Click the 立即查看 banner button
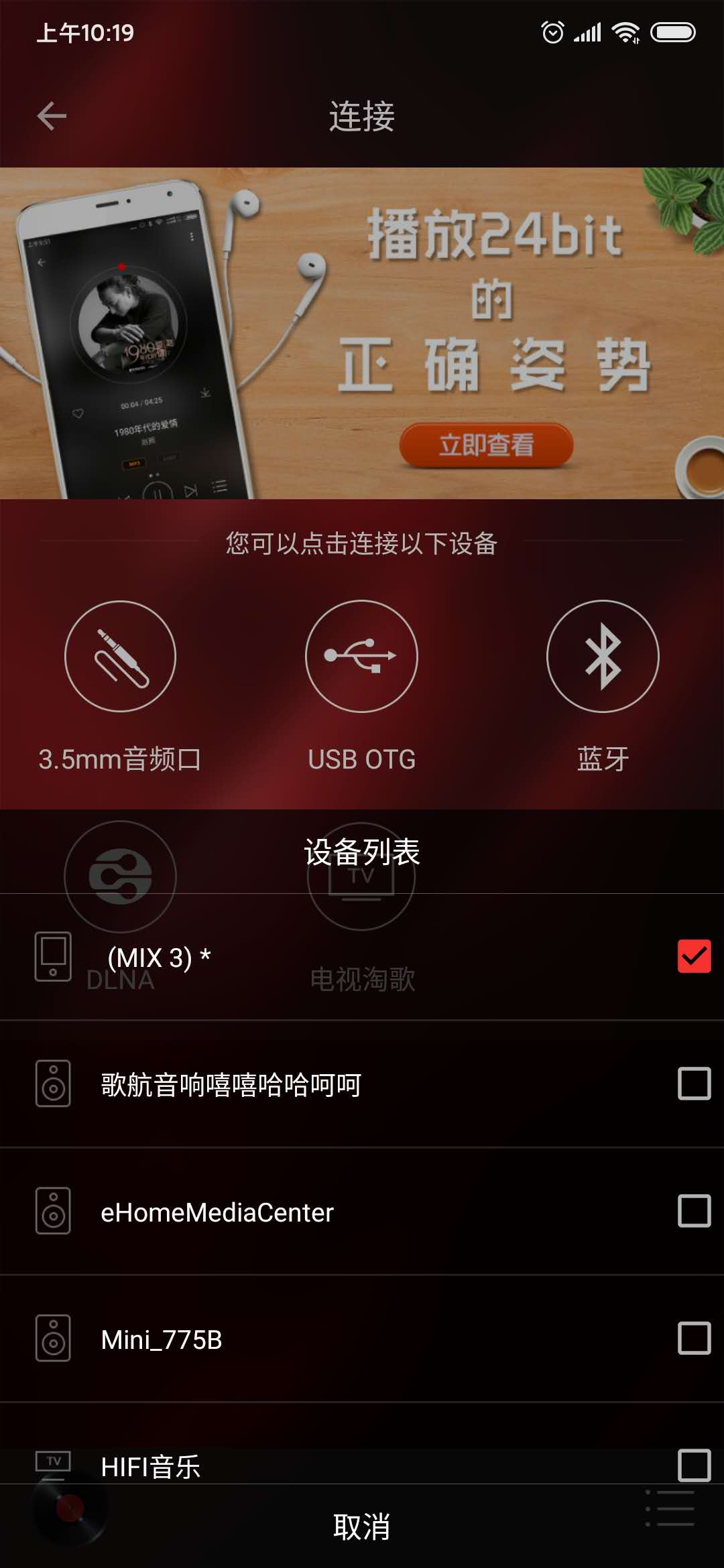724x1568 pixels. click(487, 444)
